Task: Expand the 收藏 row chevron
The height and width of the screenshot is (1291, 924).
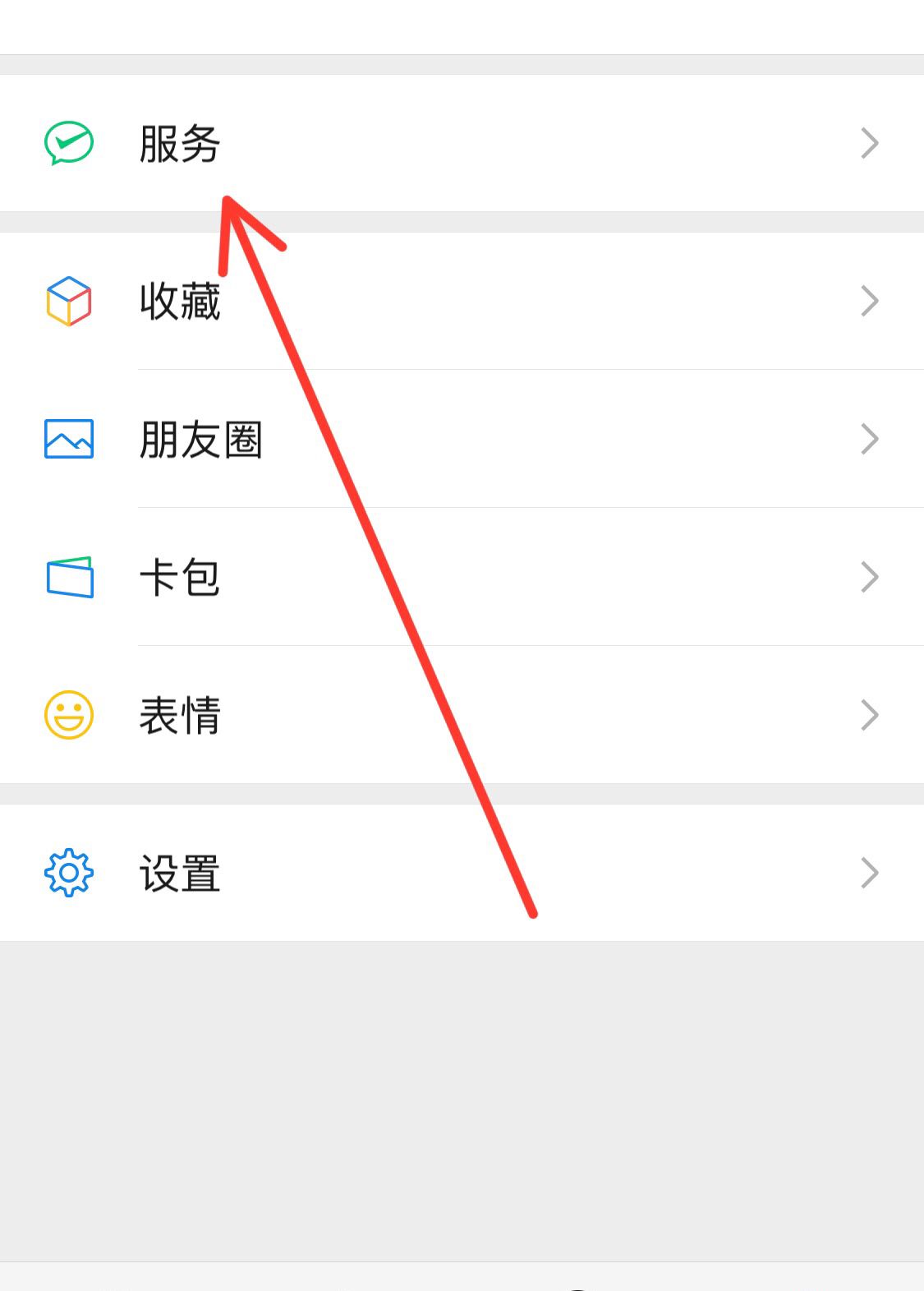Action: pyautogui.click(x=870, y=300)
